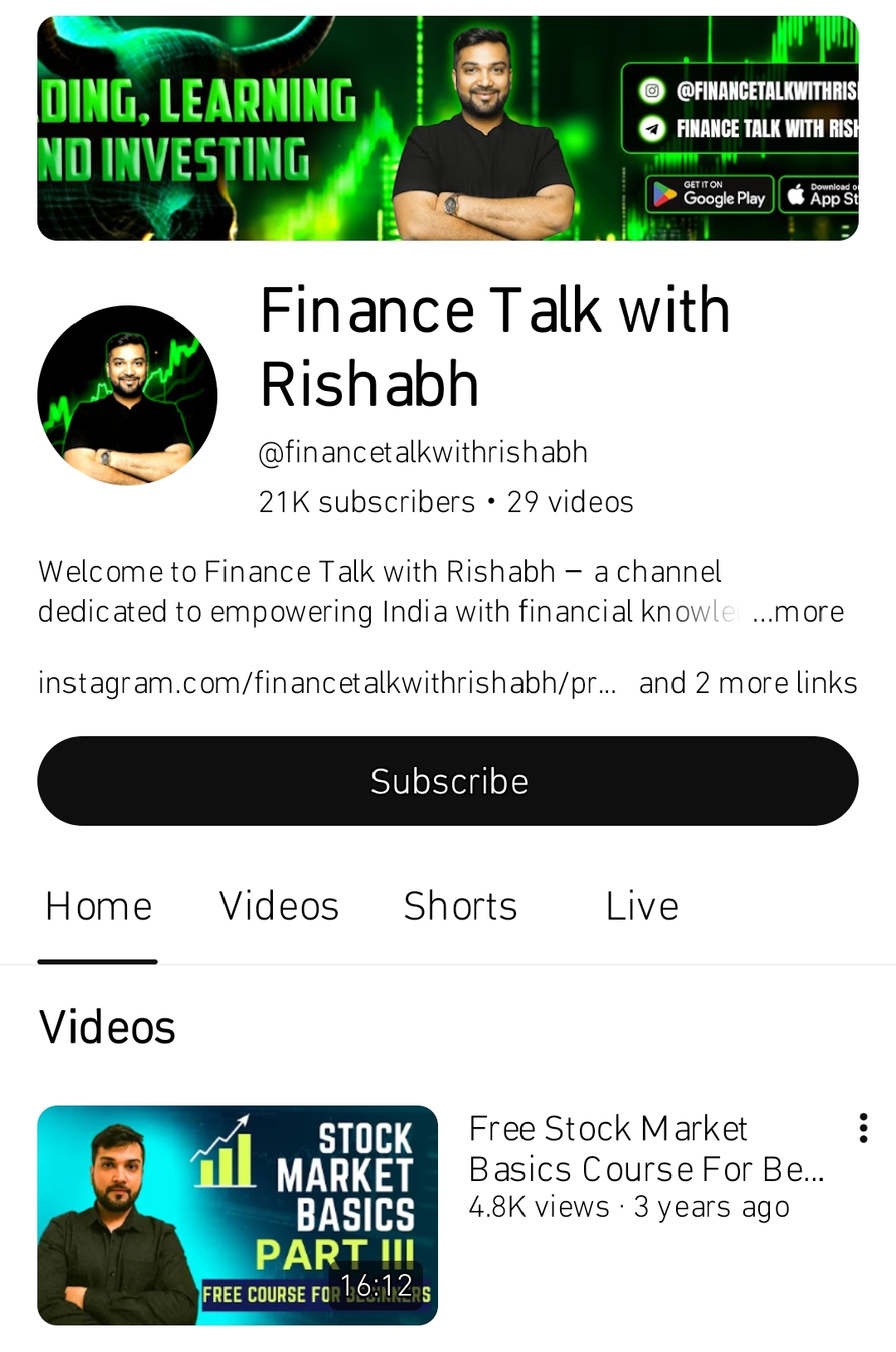The width and height of the screenshot is (896, 1352).
Task: Open the three-dot menu on the first video
Action: (864, 1127)
